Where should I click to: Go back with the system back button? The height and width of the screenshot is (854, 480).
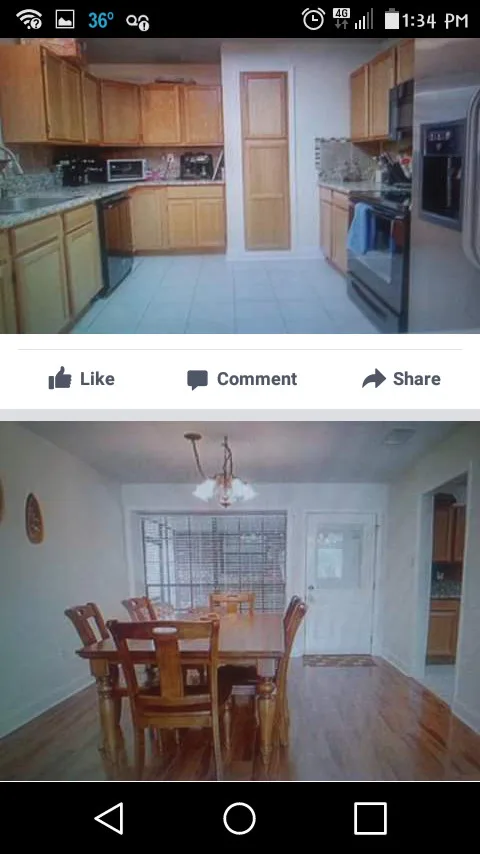click(x=109, y=818)
